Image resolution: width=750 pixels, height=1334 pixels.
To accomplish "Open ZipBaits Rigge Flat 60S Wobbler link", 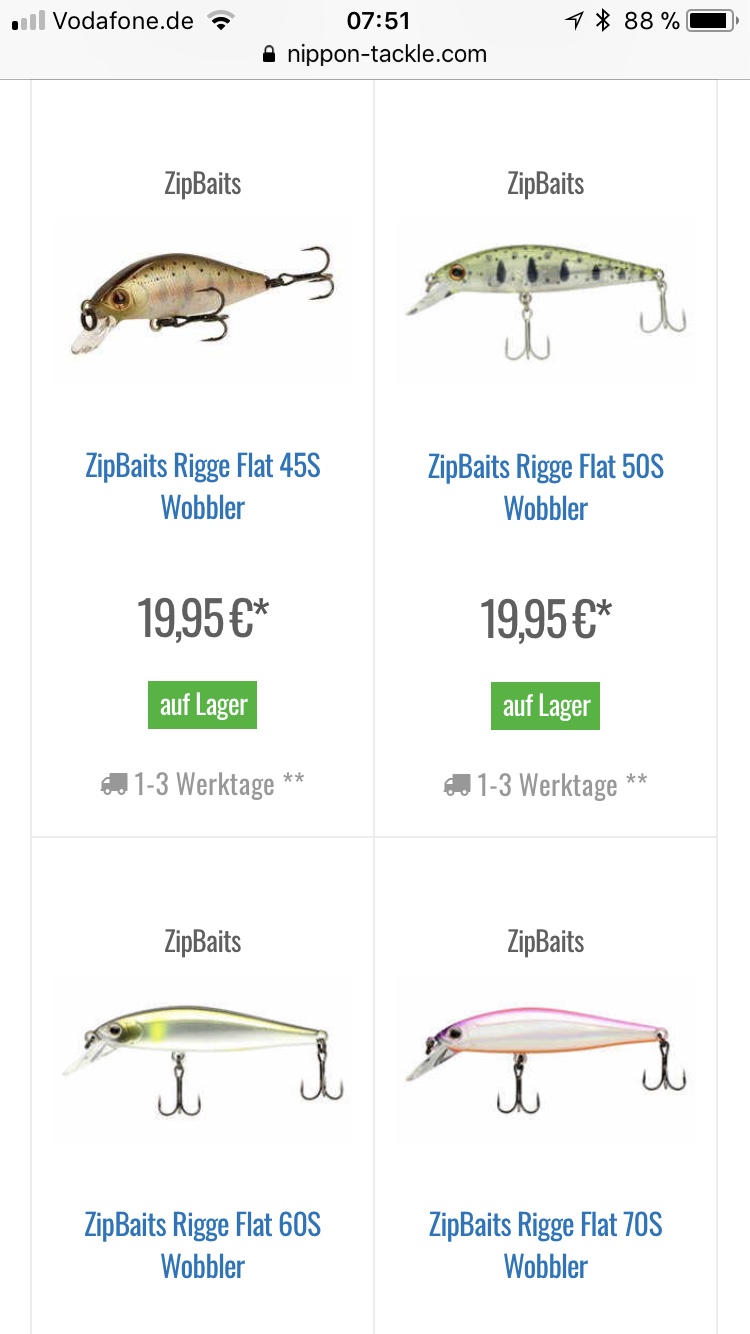I will click(x=203, y=1245).
